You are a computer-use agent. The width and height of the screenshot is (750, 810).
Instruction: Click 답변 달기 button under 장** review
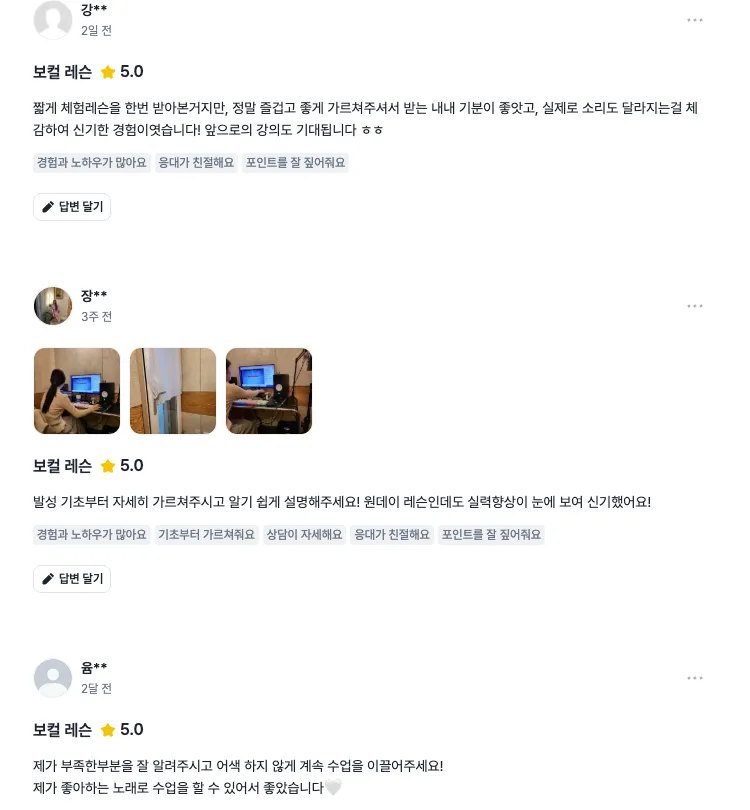click(71, 578)
